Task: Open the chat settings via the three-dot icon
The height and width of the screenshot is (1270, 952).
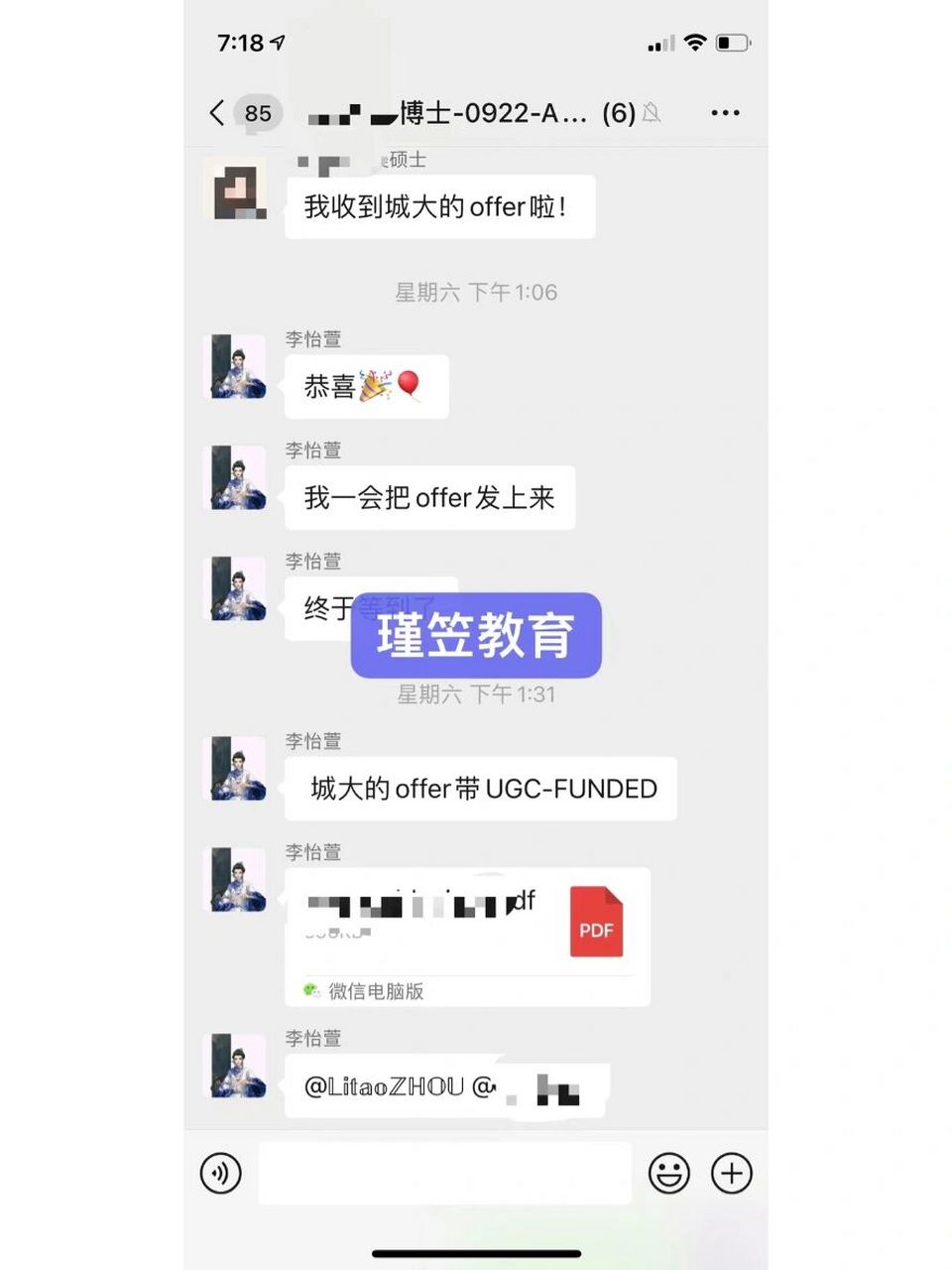Action: (726, 112)
